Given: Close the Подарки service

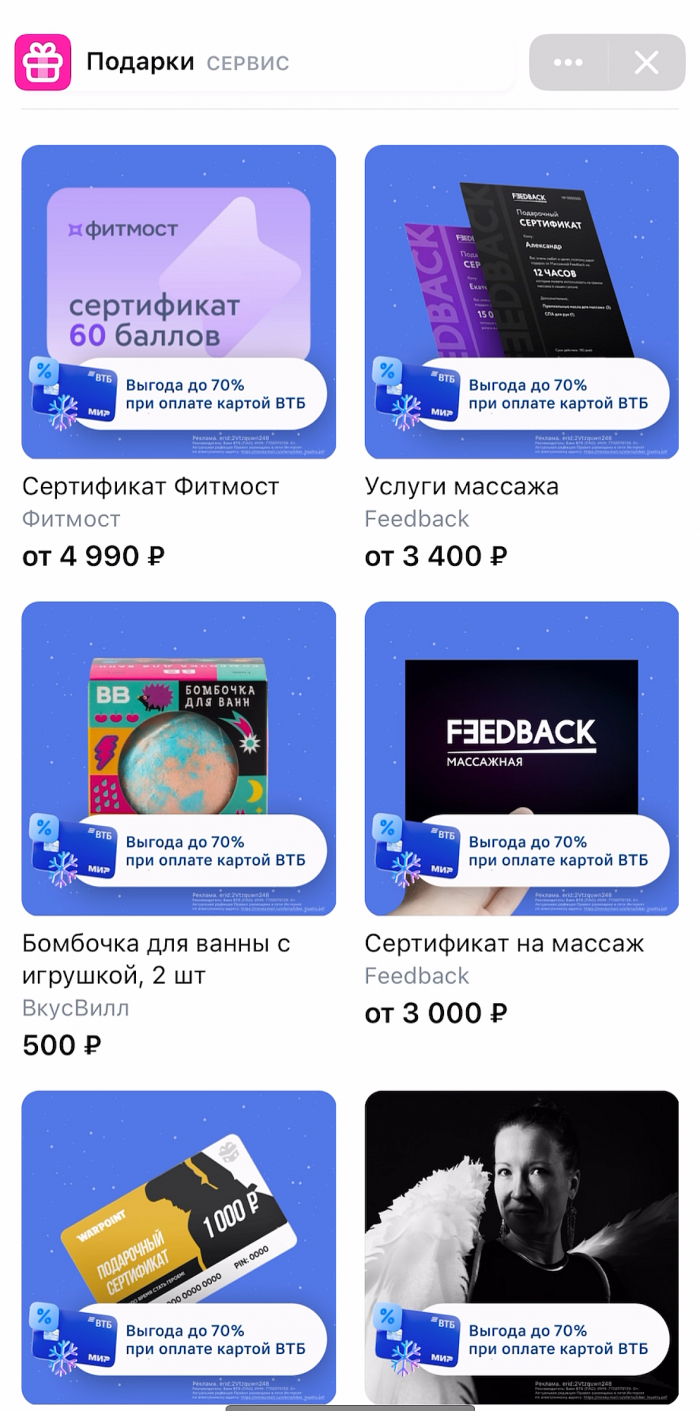Looking at the screenshot, I should point(646,63).
